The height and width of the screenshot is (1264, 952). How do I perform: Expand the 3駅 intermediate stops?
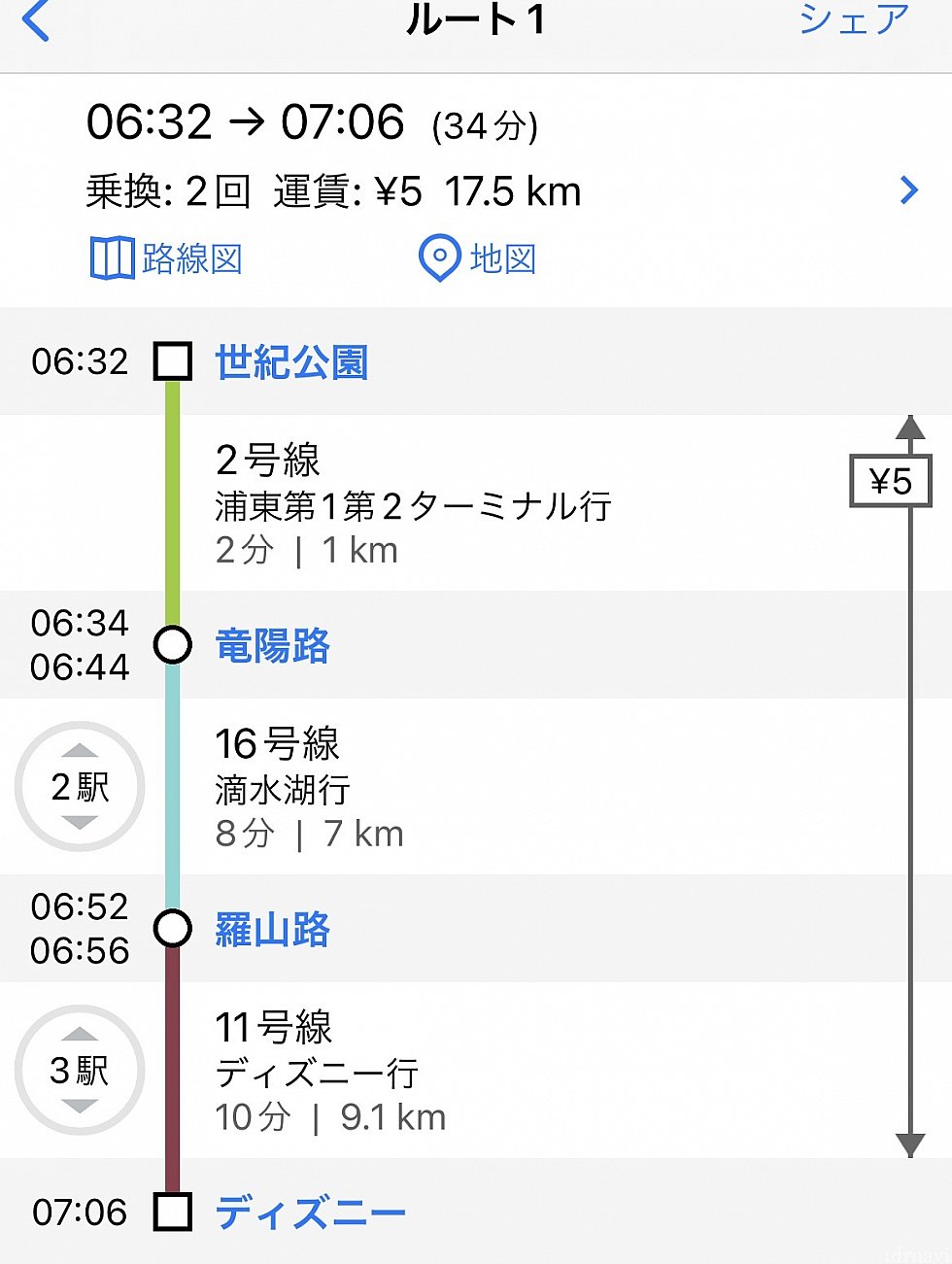coord(80,1071)
